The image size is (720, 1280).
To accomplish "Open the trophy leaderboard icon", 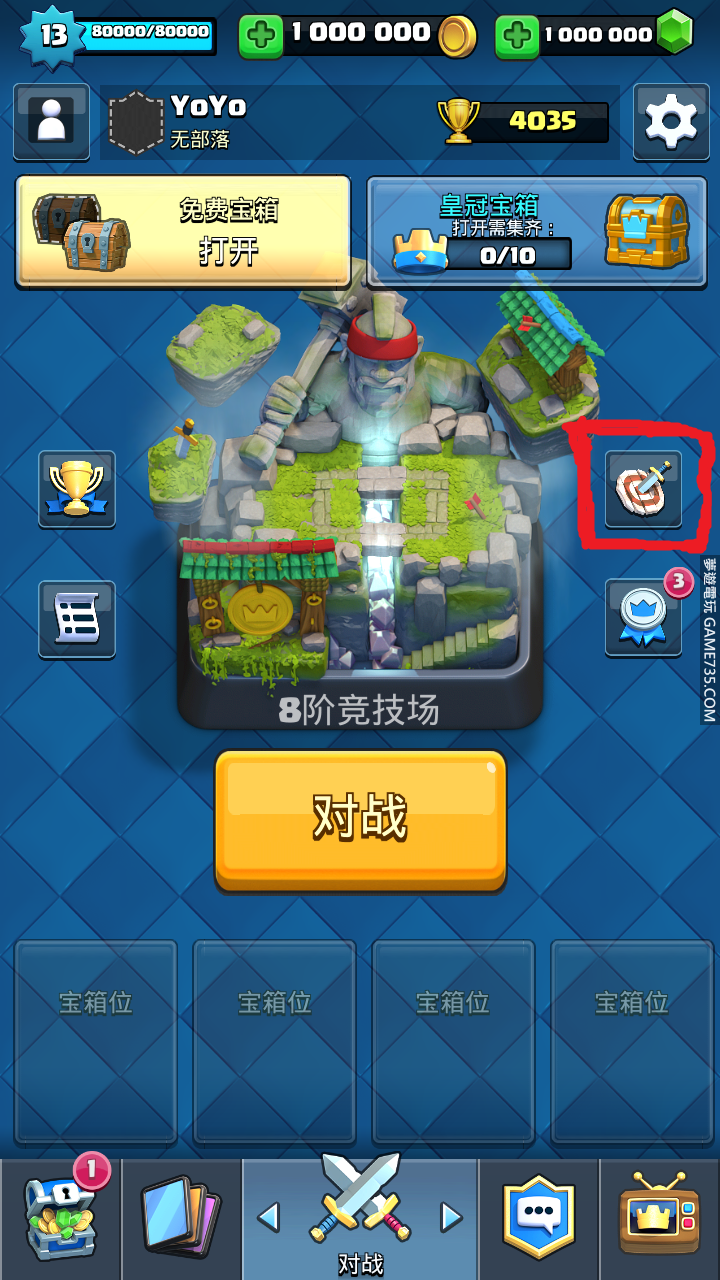I will click(x=77, y=489).
